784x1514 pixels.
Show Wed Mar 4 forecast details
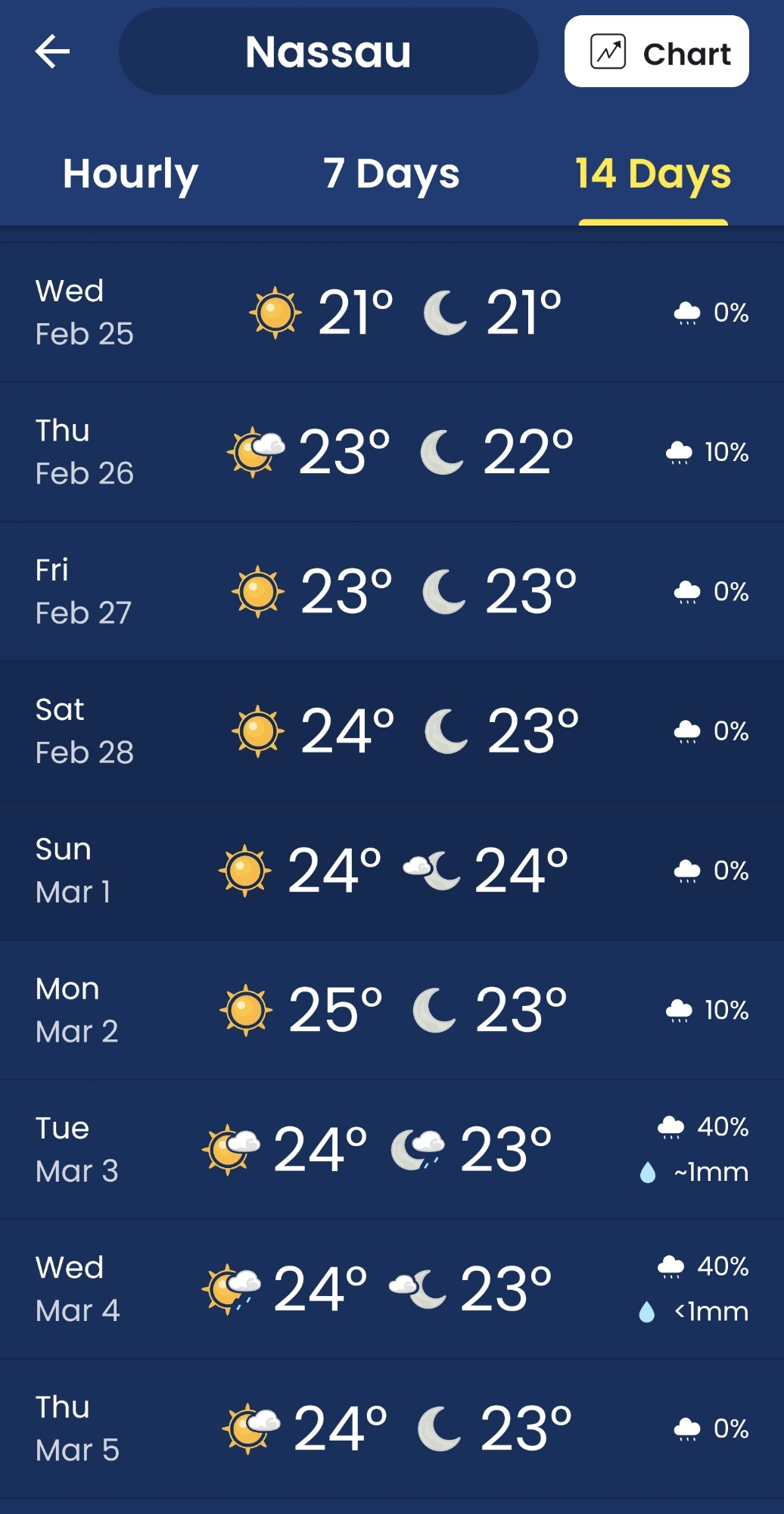392,1288
